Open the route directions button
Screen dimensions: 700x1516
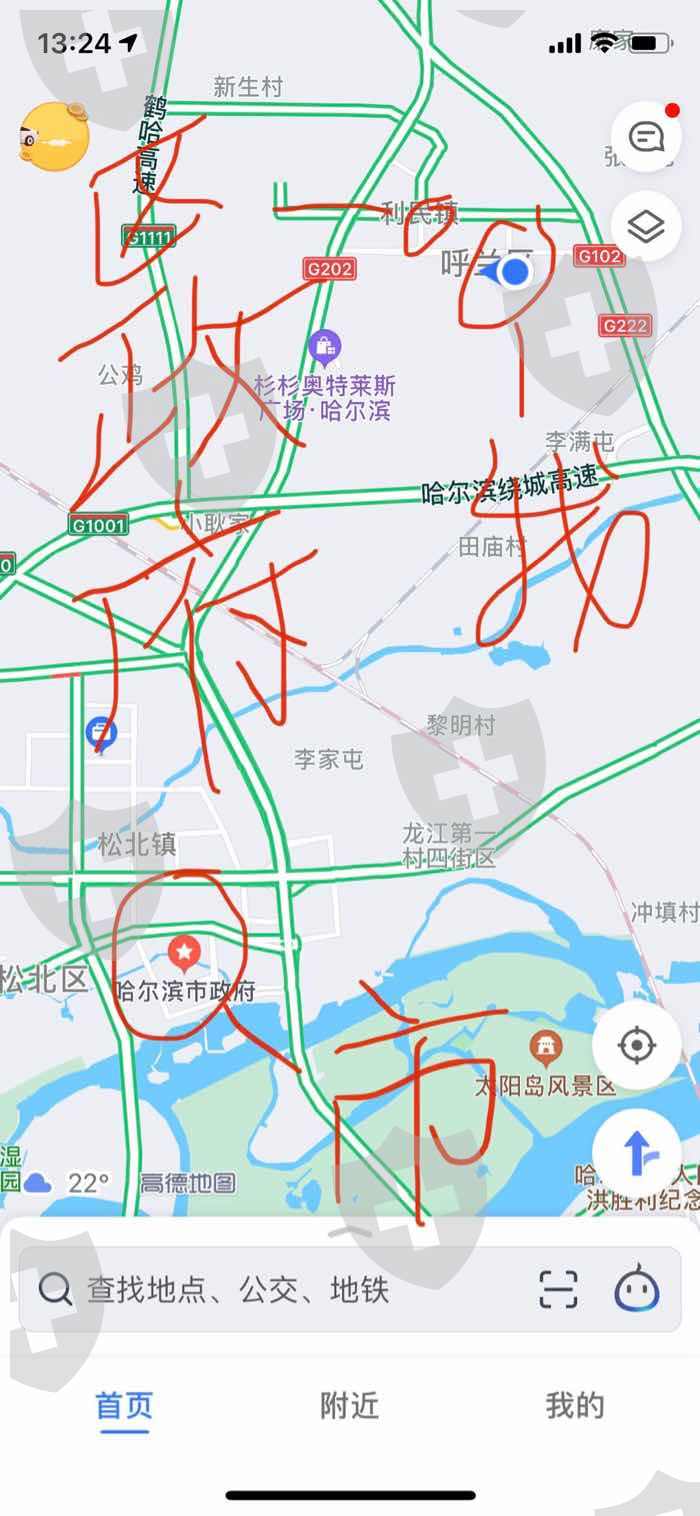point(636,1153)
